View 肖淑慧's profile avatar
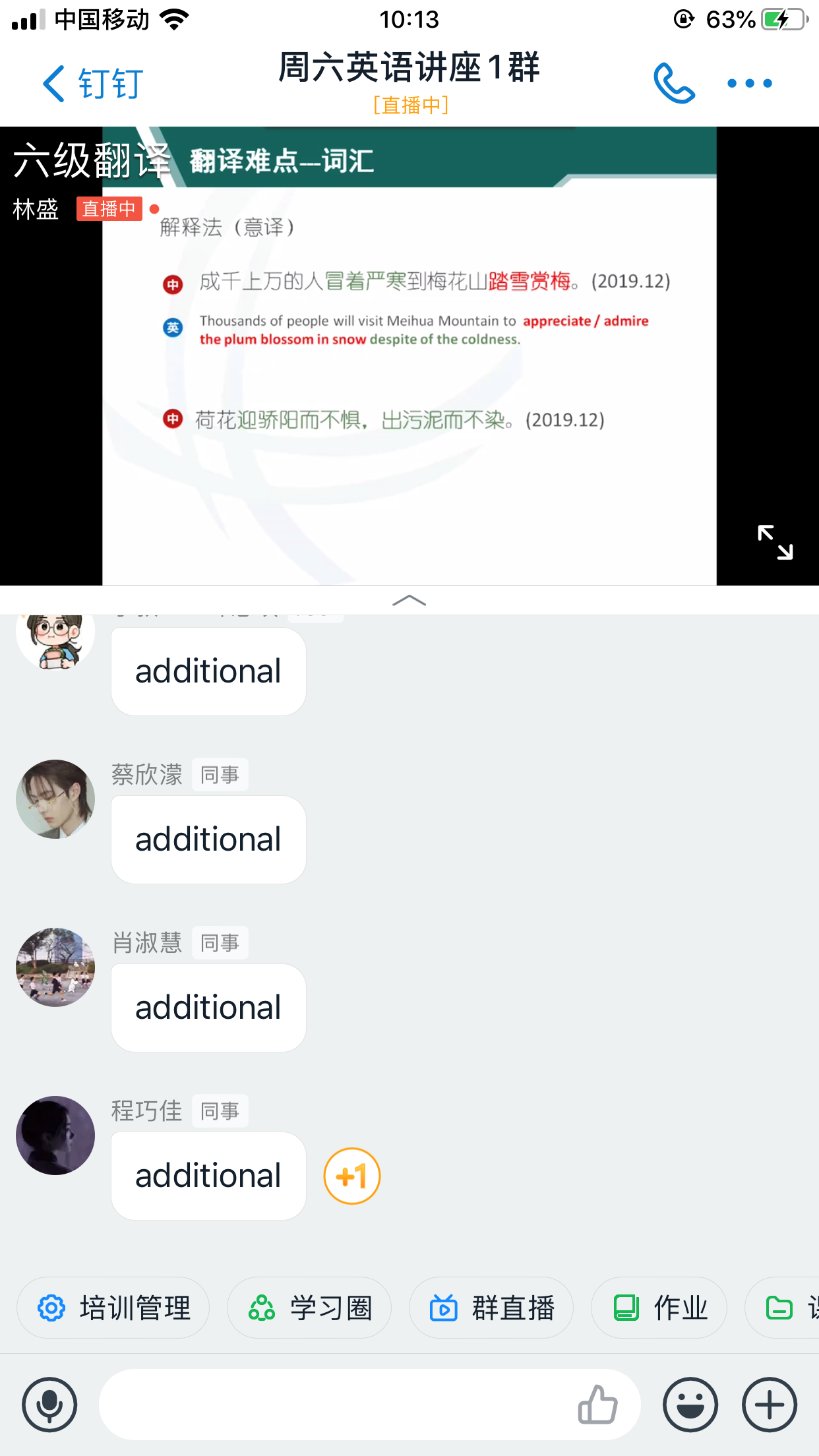The image size is (819, 1456). 55,967
